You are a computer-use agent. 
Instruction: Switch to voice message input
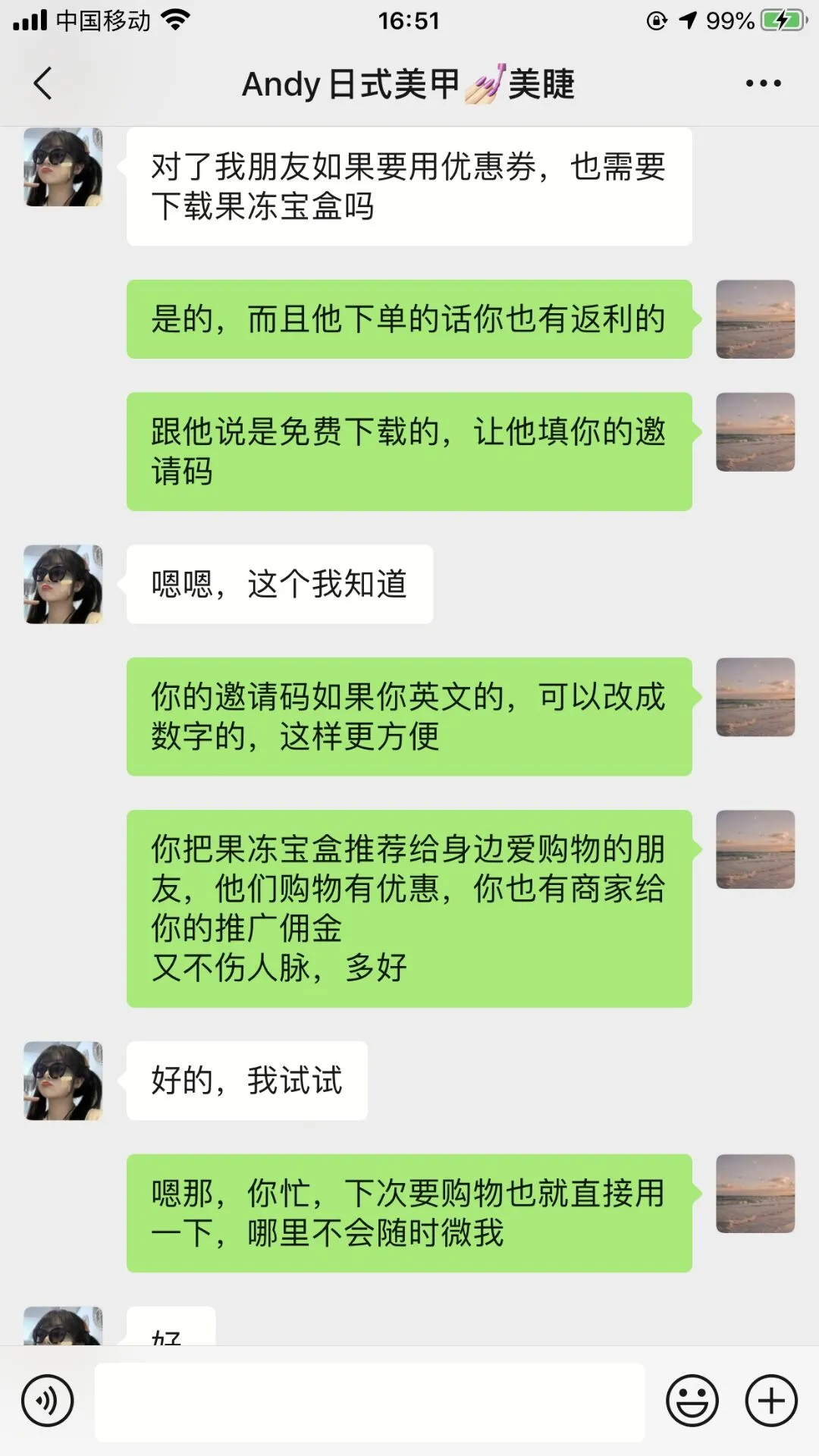48,1401
